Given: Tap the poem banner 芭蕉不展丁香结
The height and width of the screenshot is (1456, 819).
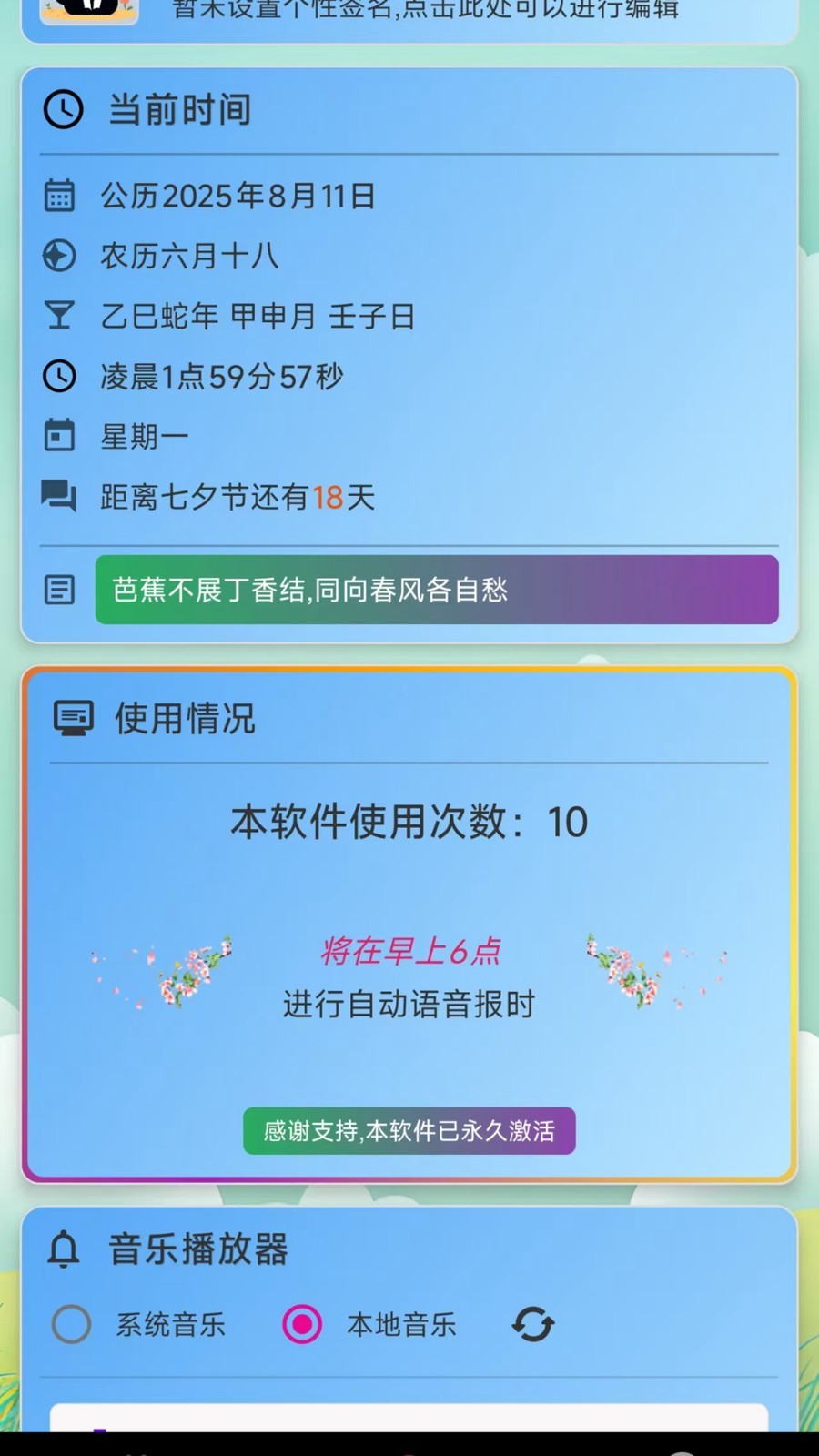Looking at the screenshot, I should pos(437,590).
